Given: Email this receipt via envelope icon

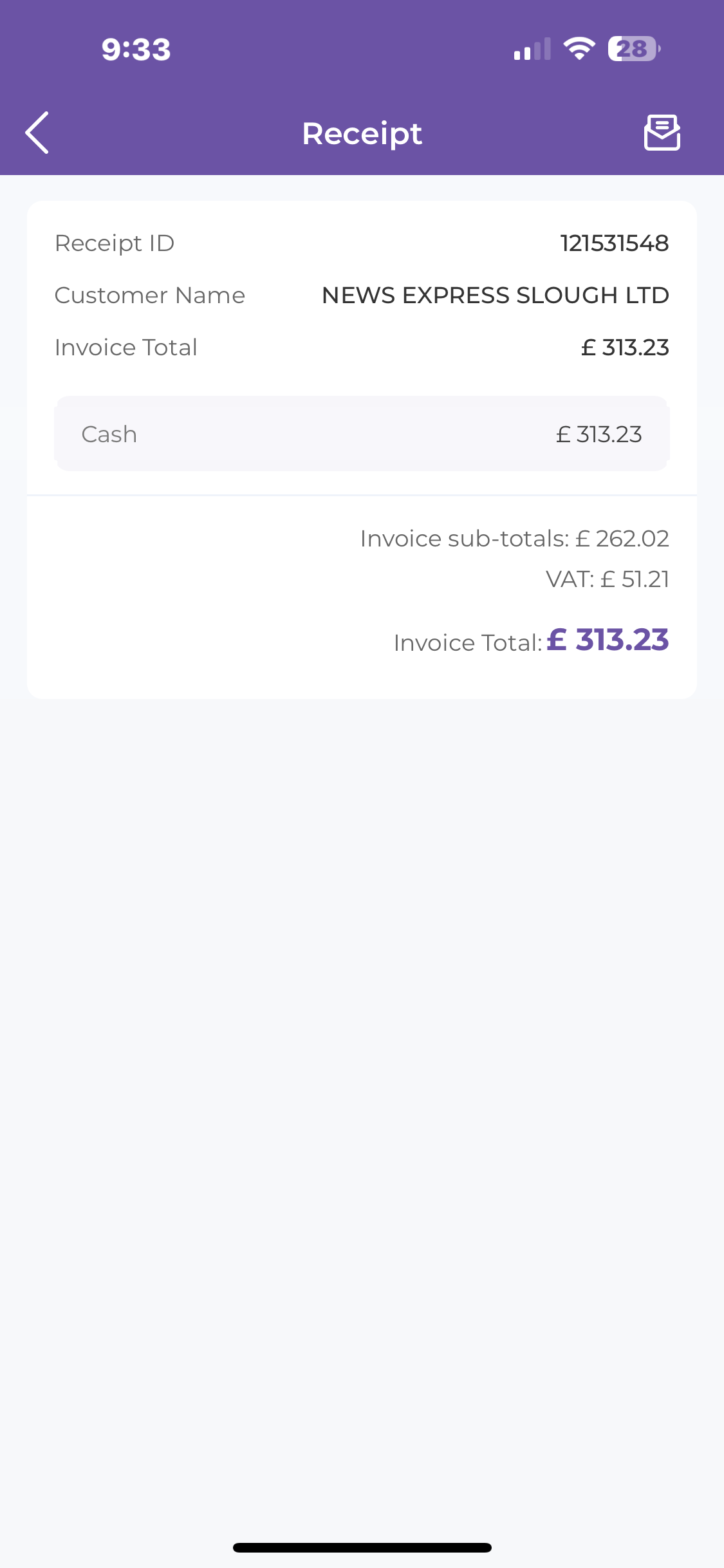Looking at the screenshot, I should coord(662,133).
